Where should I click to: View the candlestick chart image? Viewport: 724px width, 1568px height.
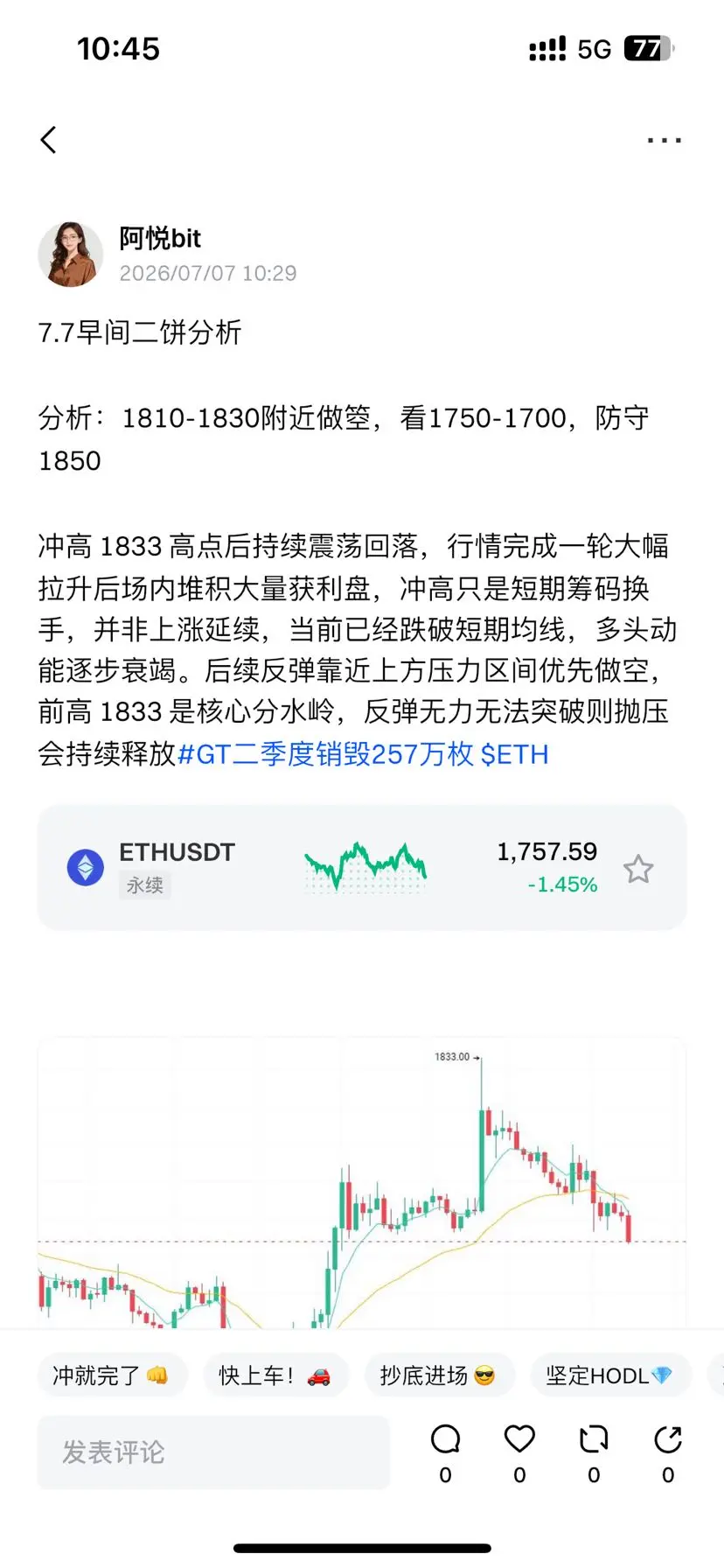point(362,1183)
